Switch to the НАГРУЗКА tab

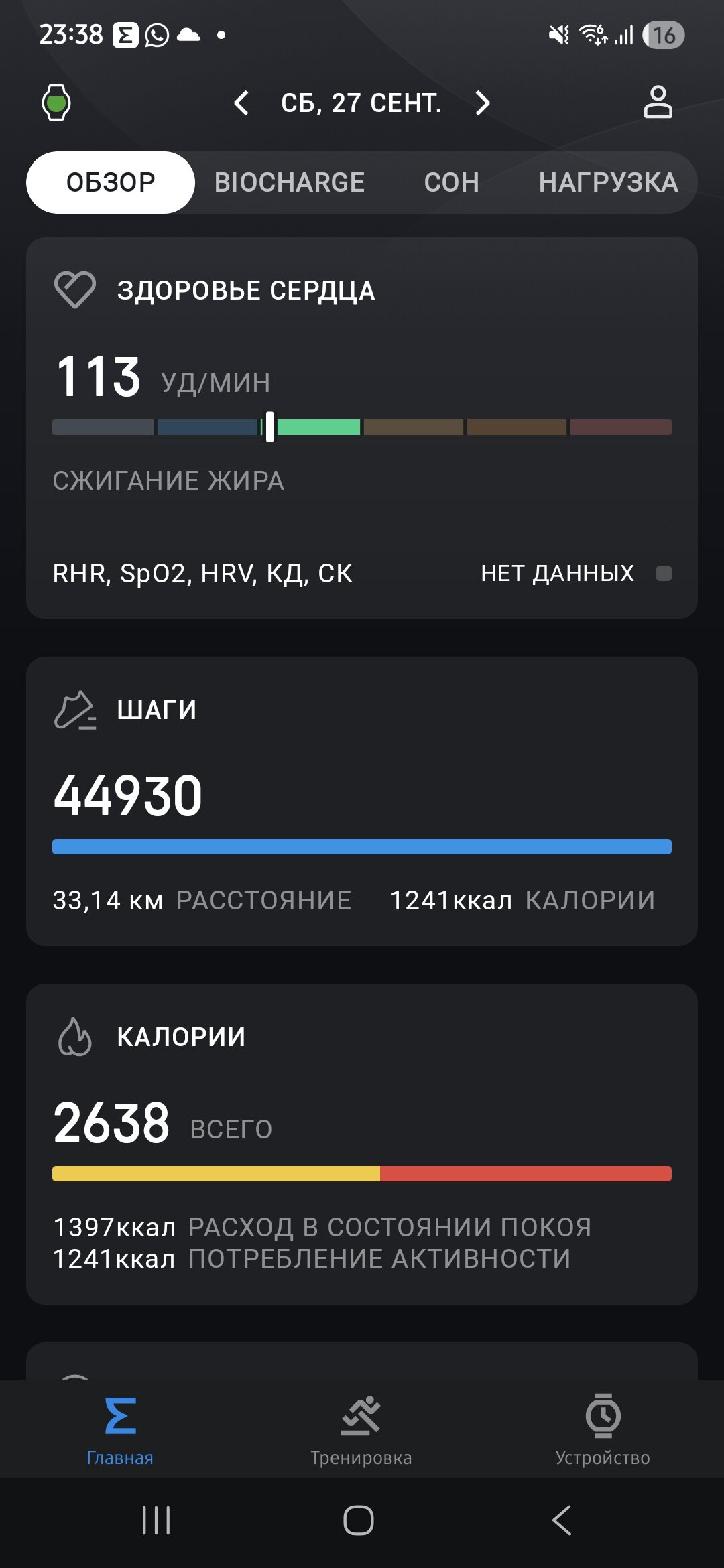[x=608, y=182]
